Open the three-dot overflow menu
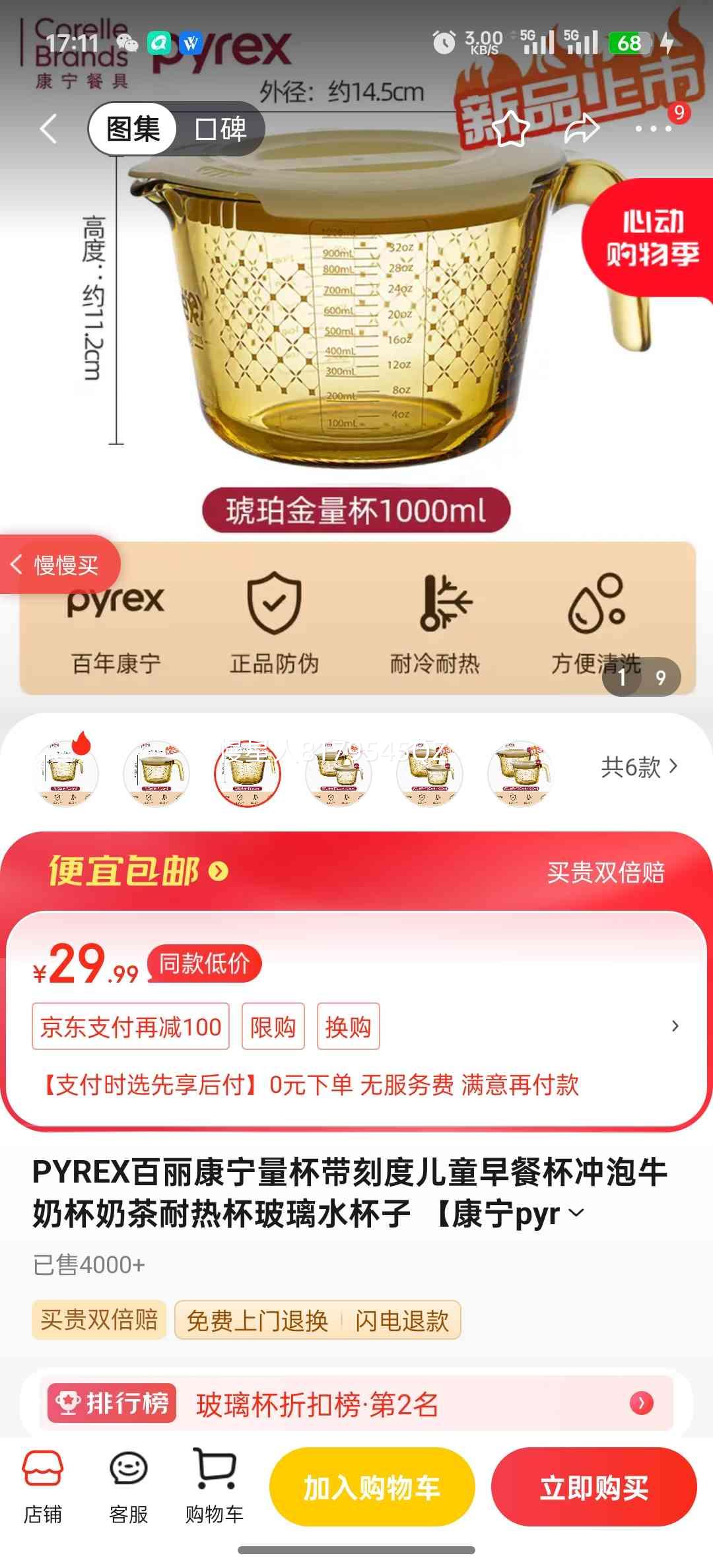The image size is (713, 1568). coord(654,129)
